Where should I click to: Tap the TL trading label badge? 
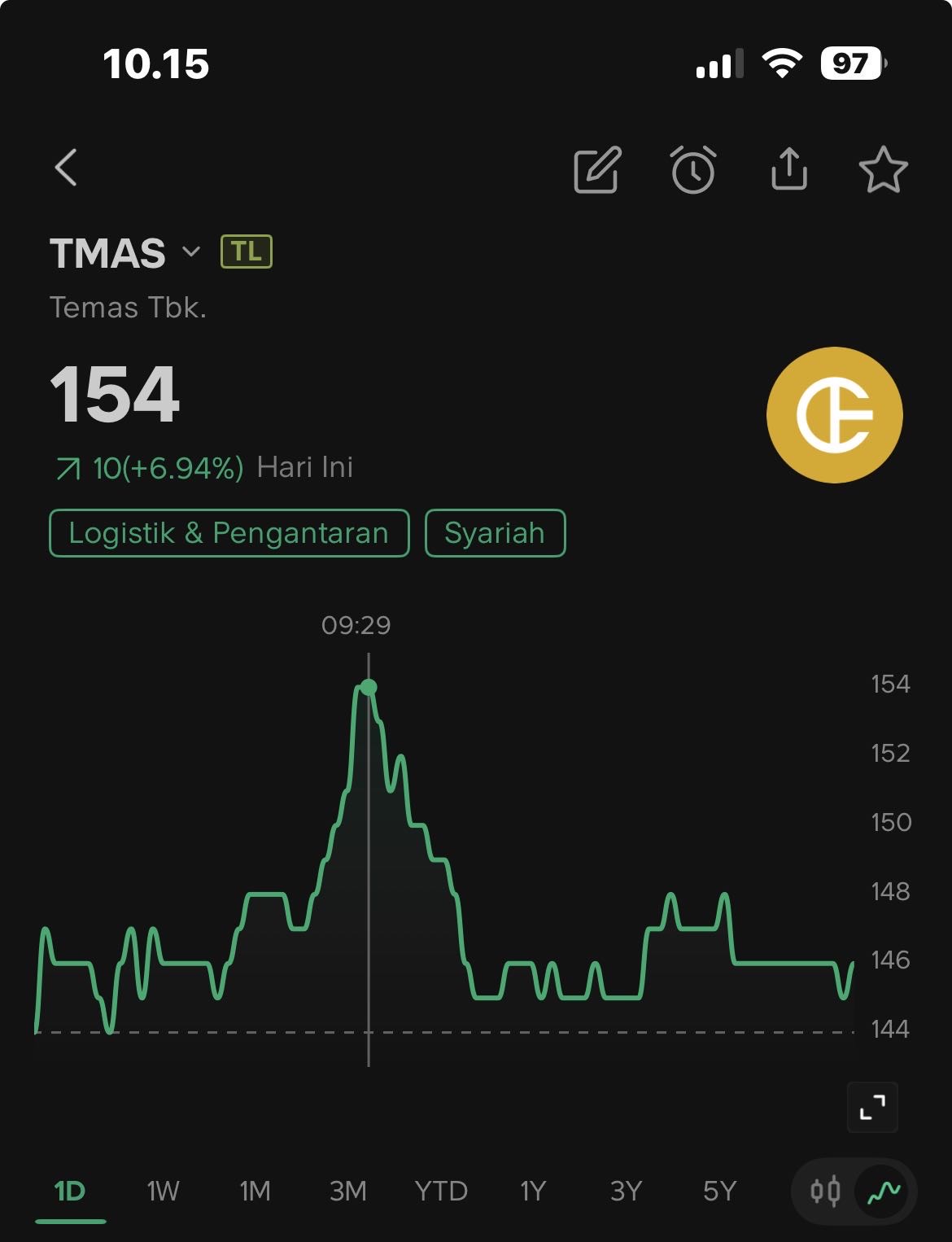pos(246,251)
